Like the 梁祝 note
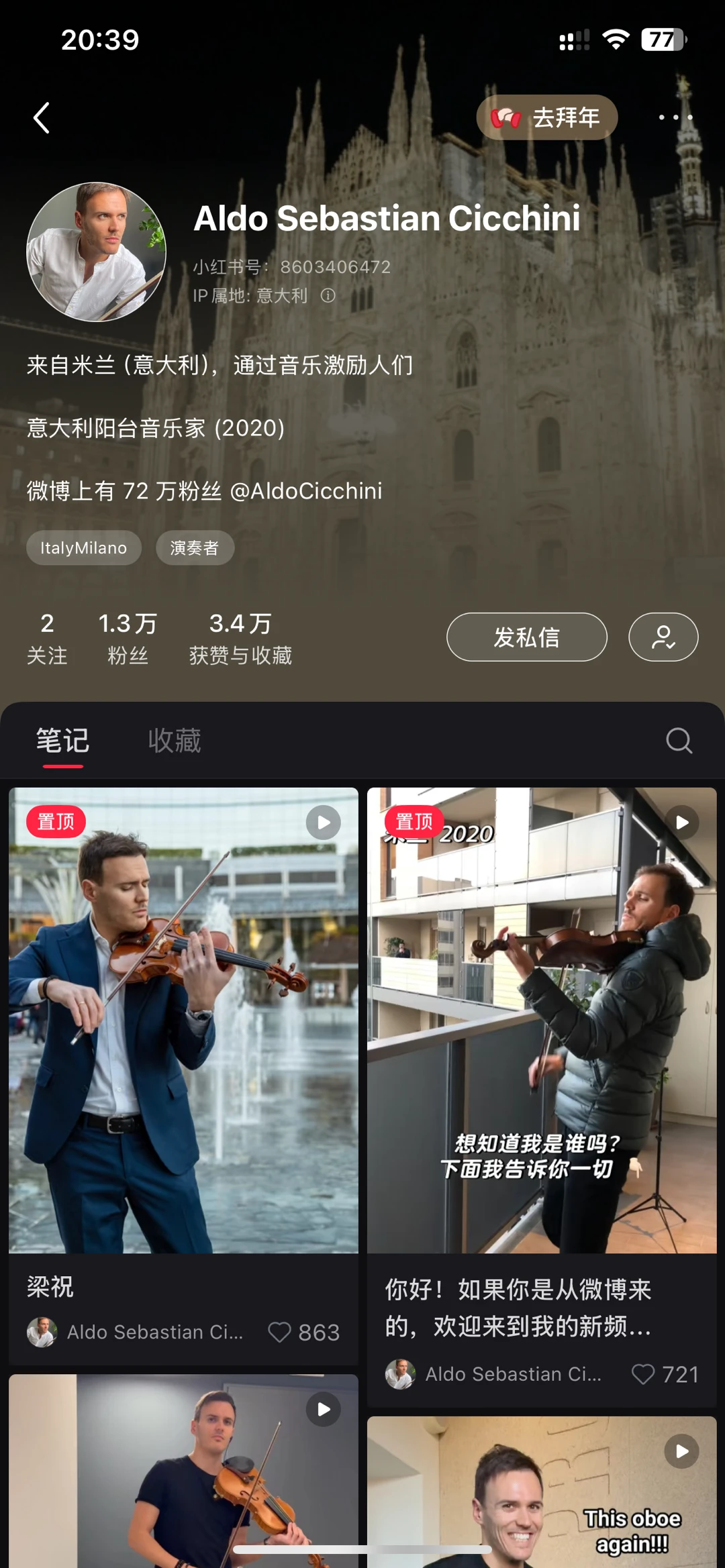 [279, 1332]
